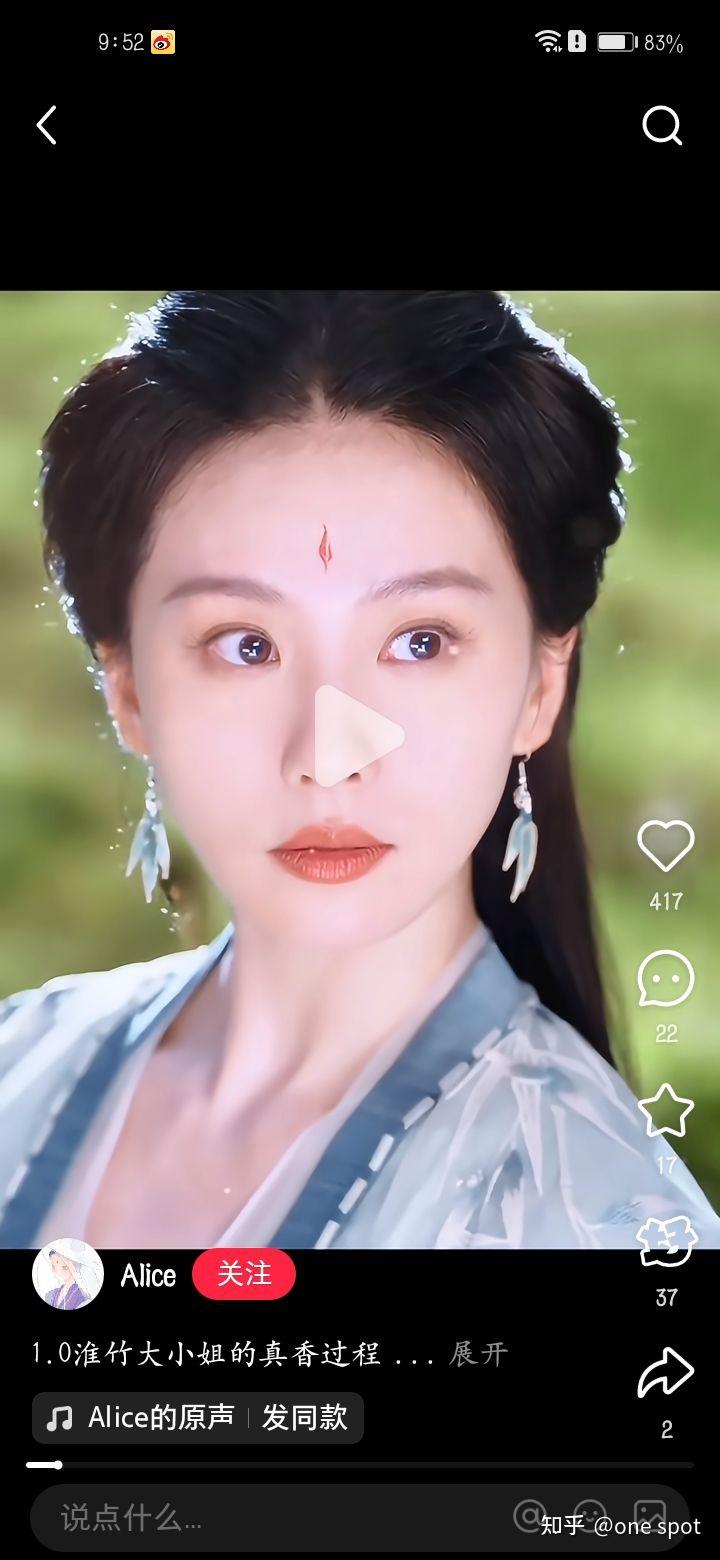Tap the 好 reaction icon showing 37

tap(666, 1242)
